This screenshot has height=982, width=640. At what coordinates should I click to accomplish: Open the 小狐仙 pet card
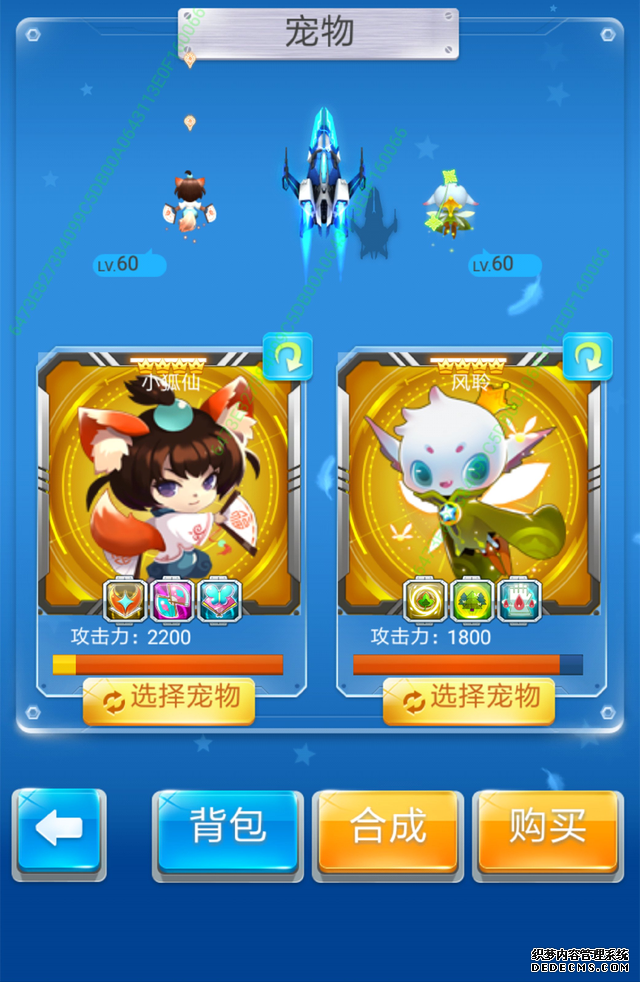(169, 480)
